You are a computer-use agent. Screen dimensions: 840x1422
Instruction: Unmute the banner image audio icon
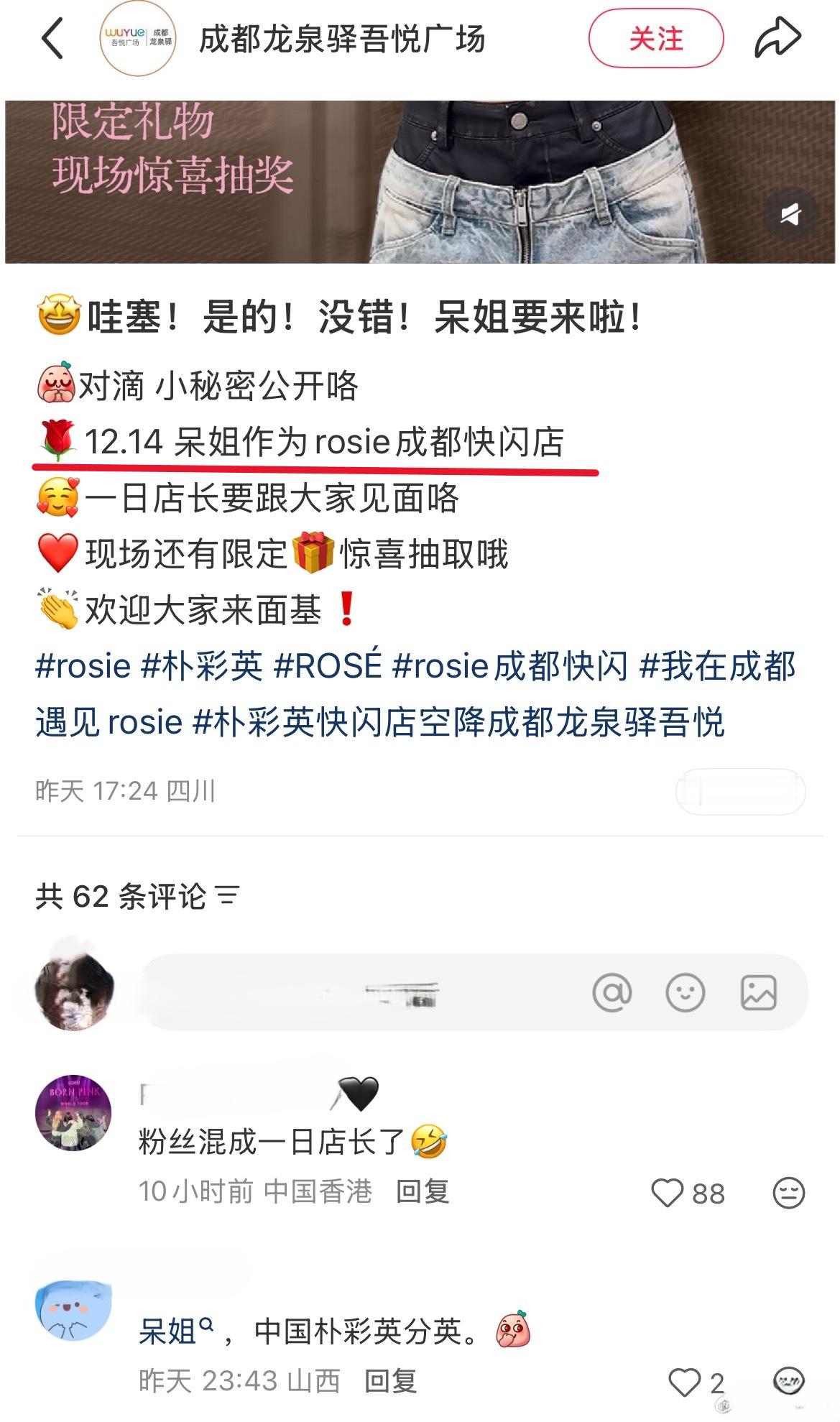791,213
